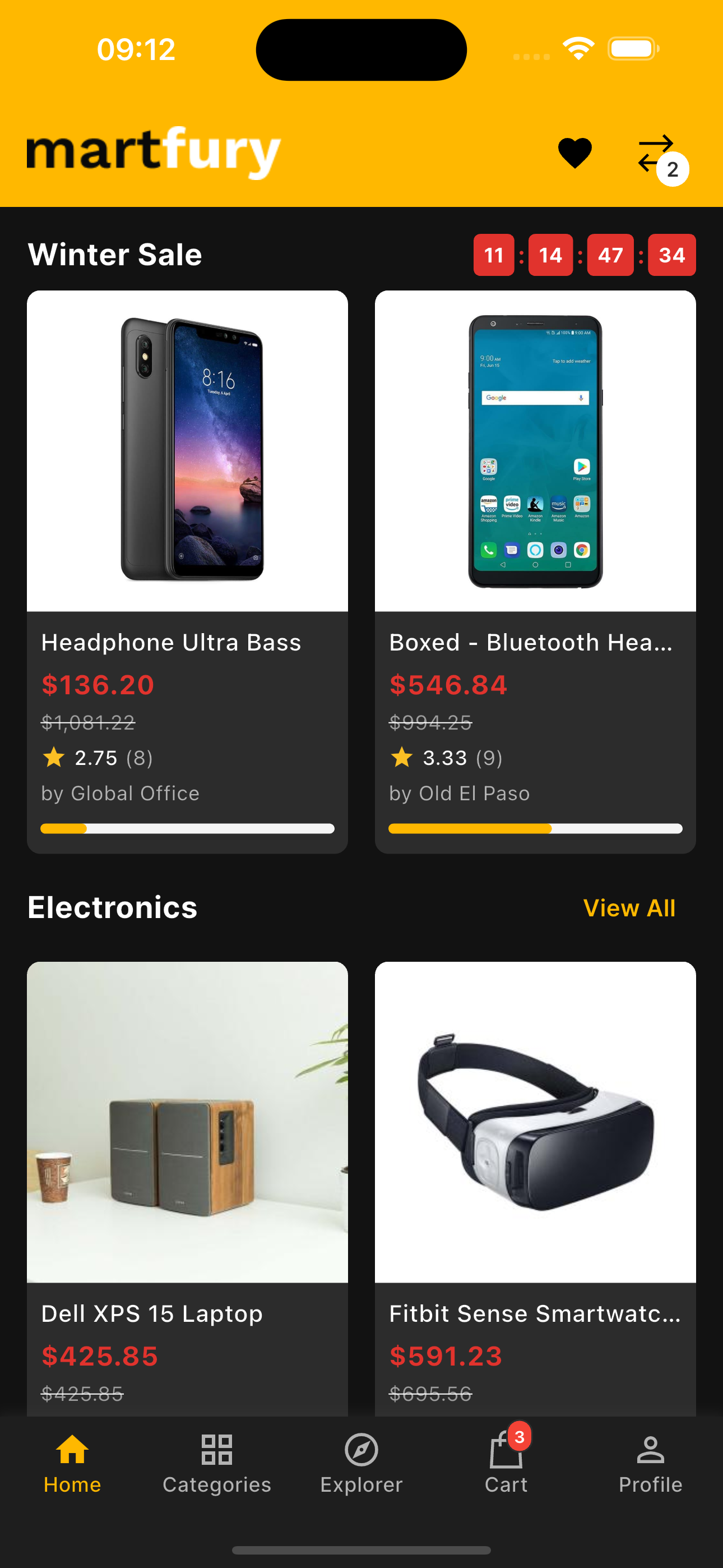Open the compare products icon

[x=657, y=154]
